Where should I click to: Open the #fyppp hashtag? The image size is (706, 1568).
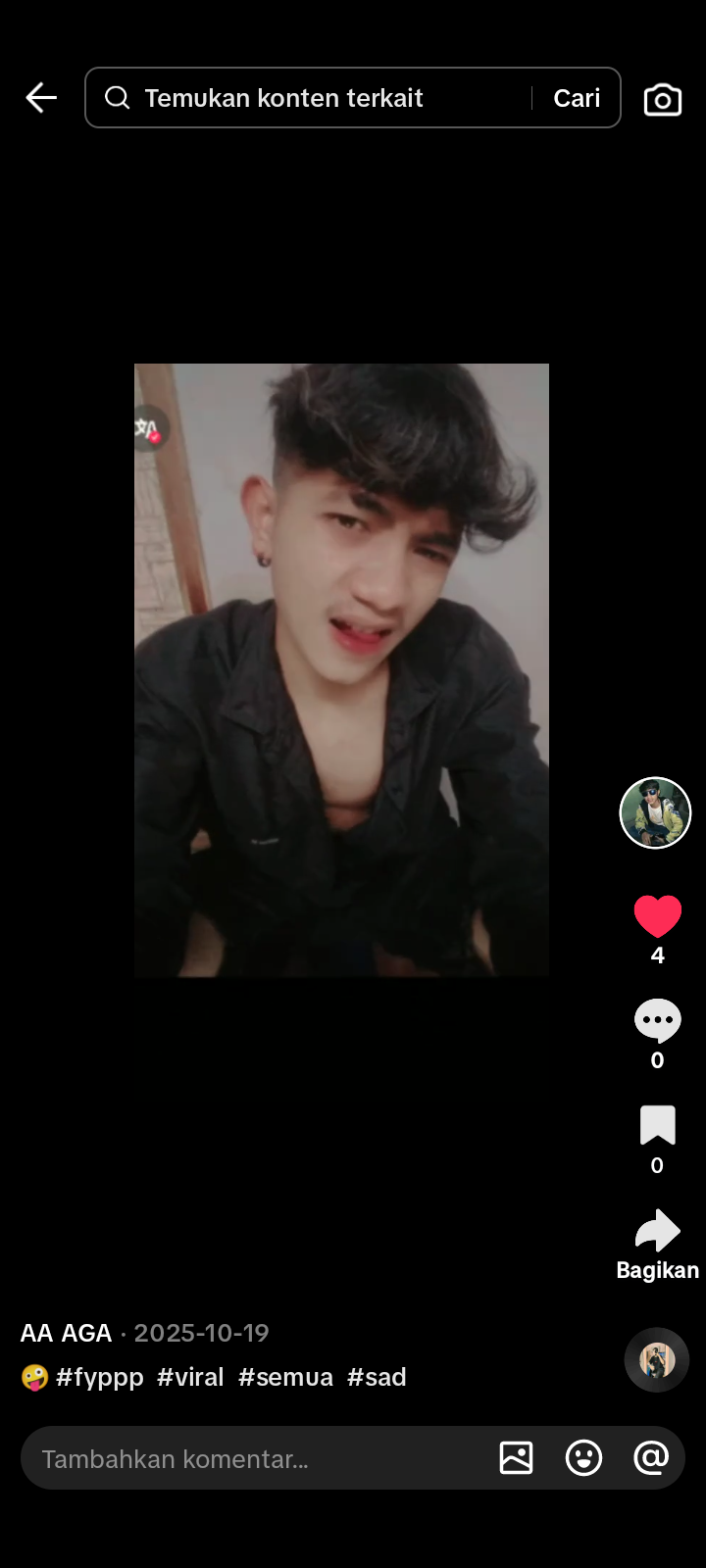pyautogui.click(x=100, y=1377)
